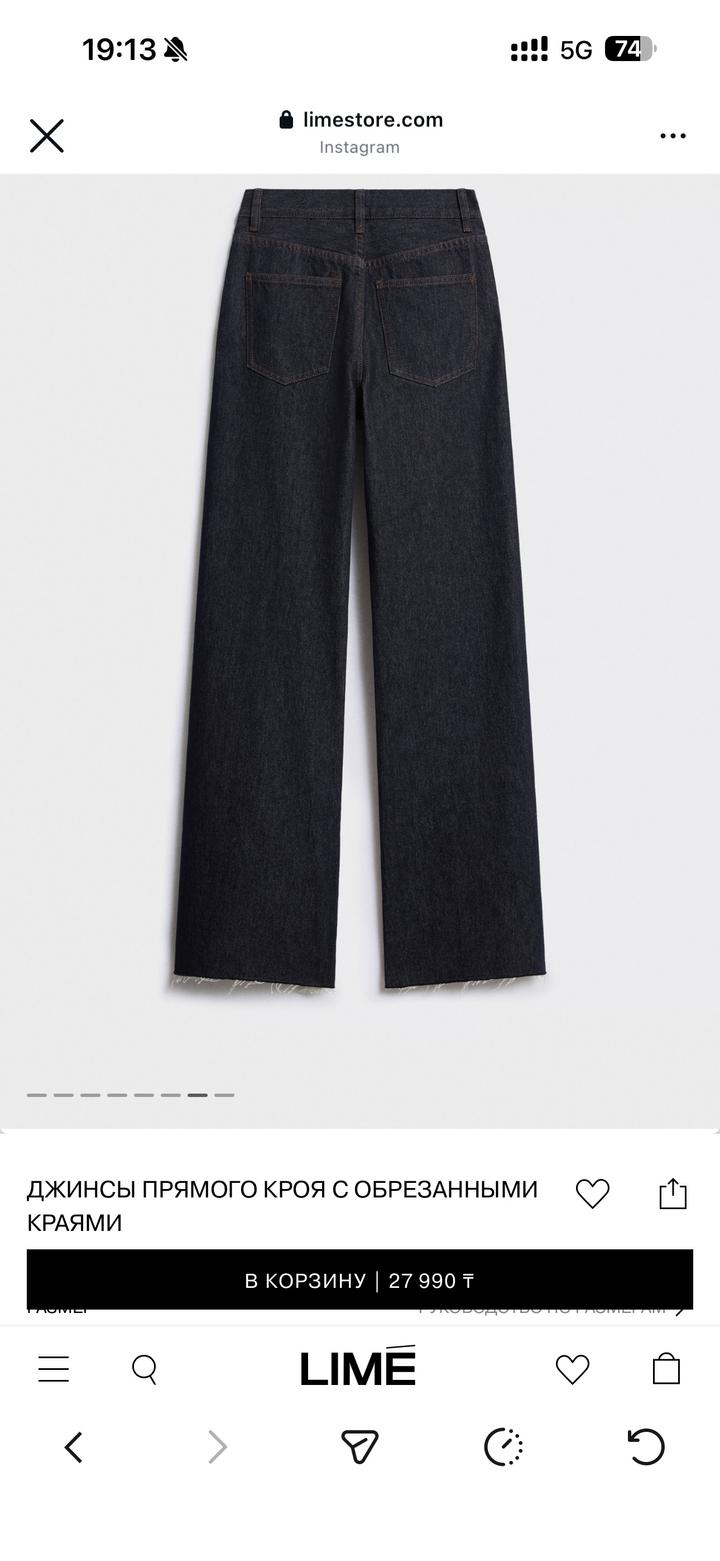Open the browser overflow menu

(673, 136)
